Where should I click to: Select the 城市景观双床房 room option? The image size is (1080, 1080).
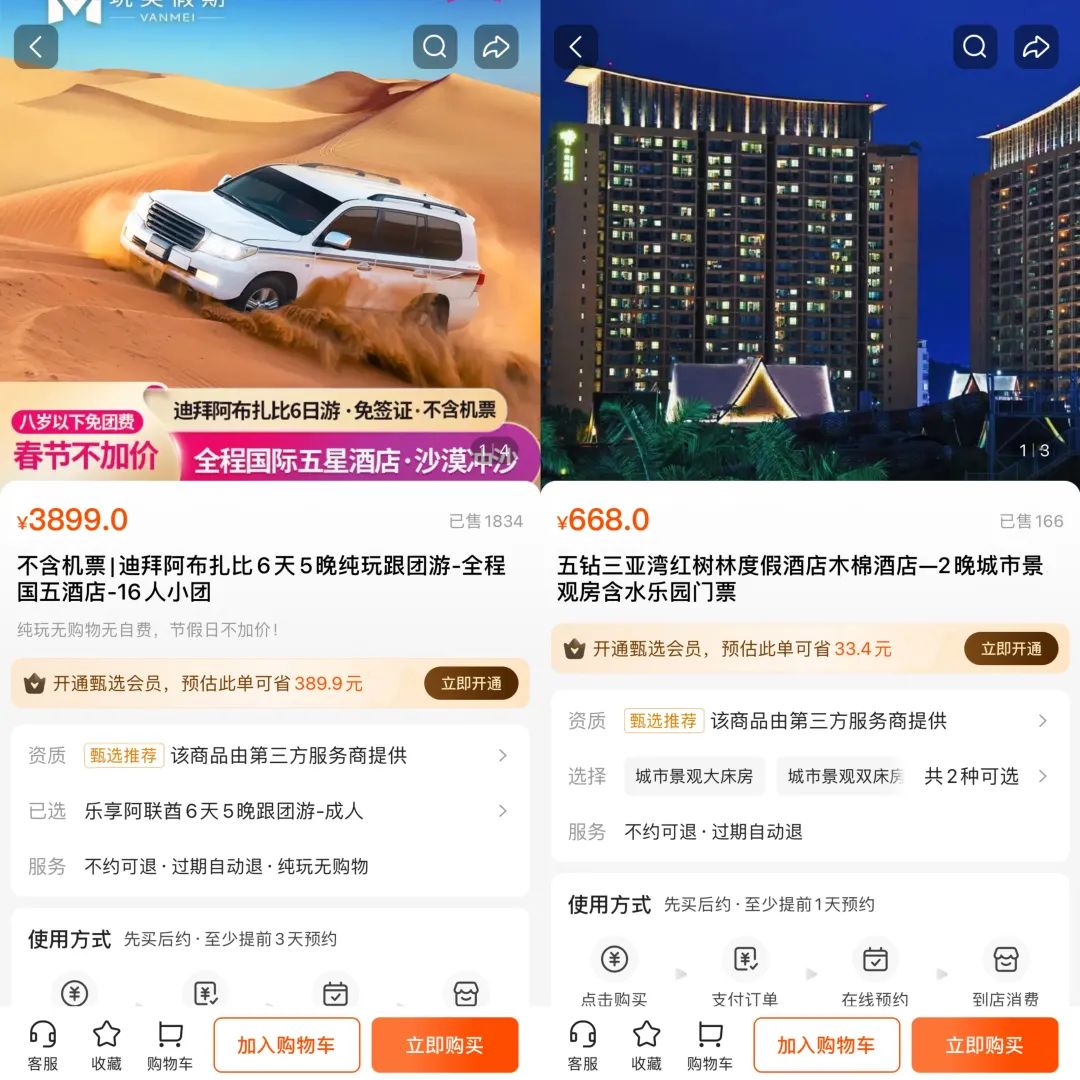pos(842,776)
